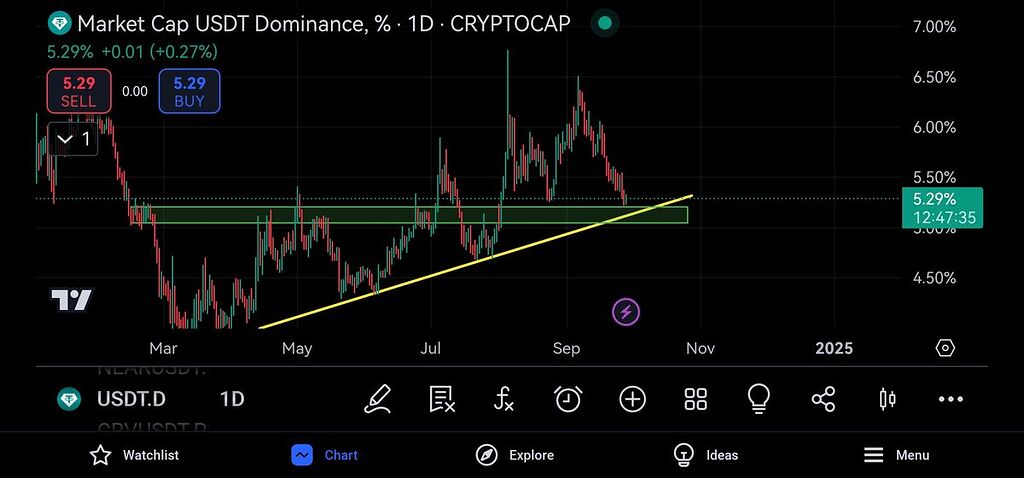The image size is (1024, 478).
Task: Change the candlestick chart type
Action: click(x=887, y=400)
